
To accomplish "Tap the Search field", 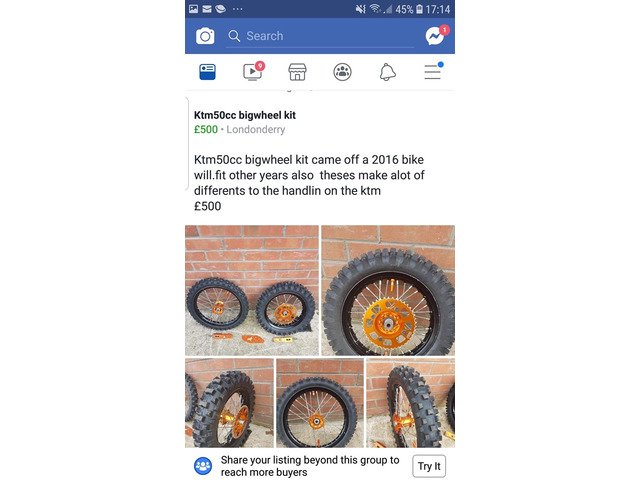I will coord(320,36).
